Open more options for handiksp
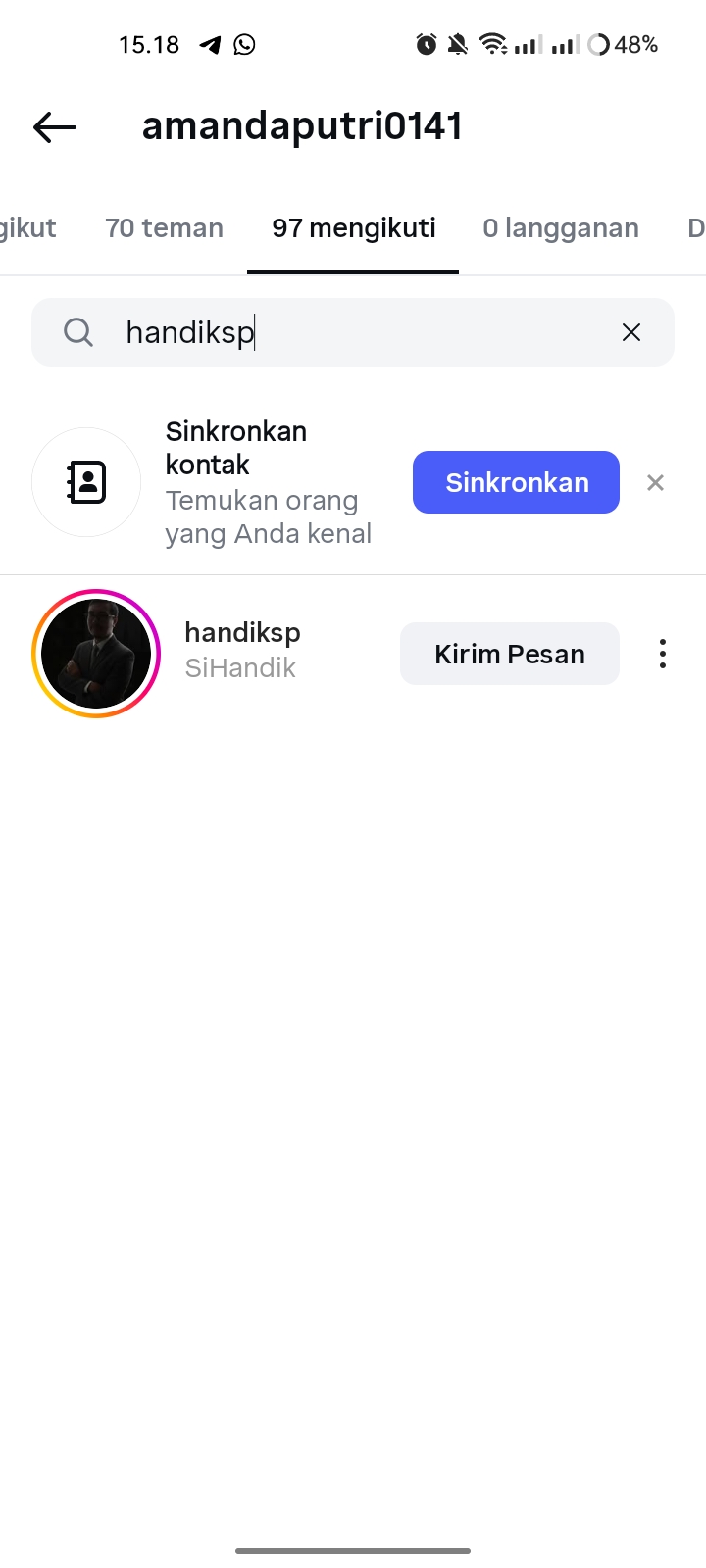Screen dimensions: 706x1568 click(x=663, y=654)
